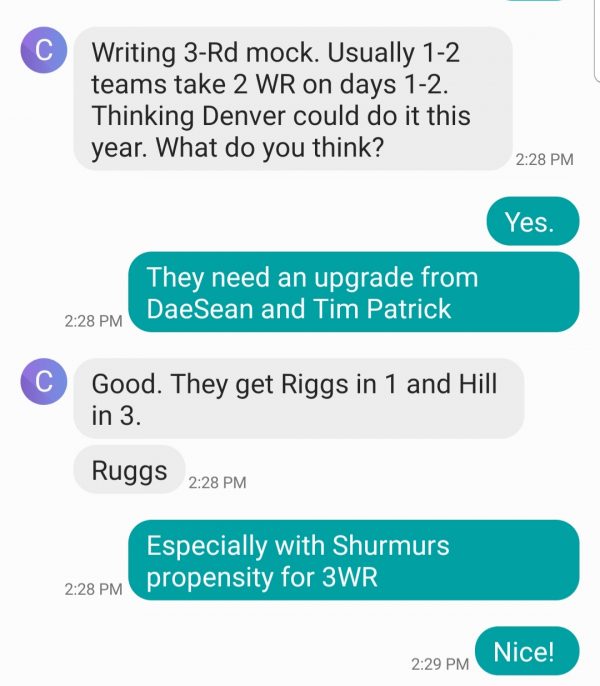Open contact avatar beside "Writing 3-Rd mock" message

[43, 52]
